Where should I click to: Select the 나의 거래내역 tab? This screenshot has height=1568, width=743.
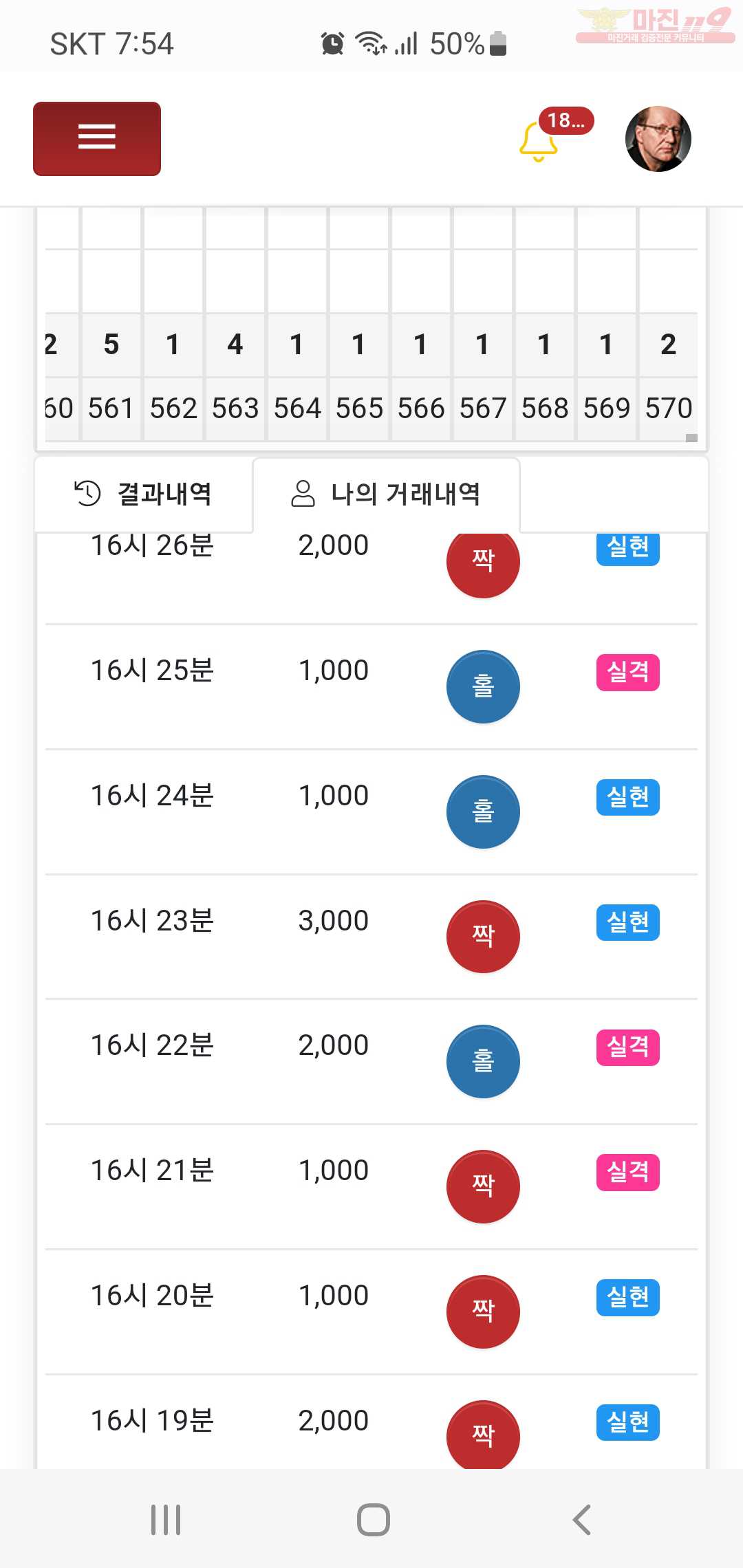coord(386,494)
